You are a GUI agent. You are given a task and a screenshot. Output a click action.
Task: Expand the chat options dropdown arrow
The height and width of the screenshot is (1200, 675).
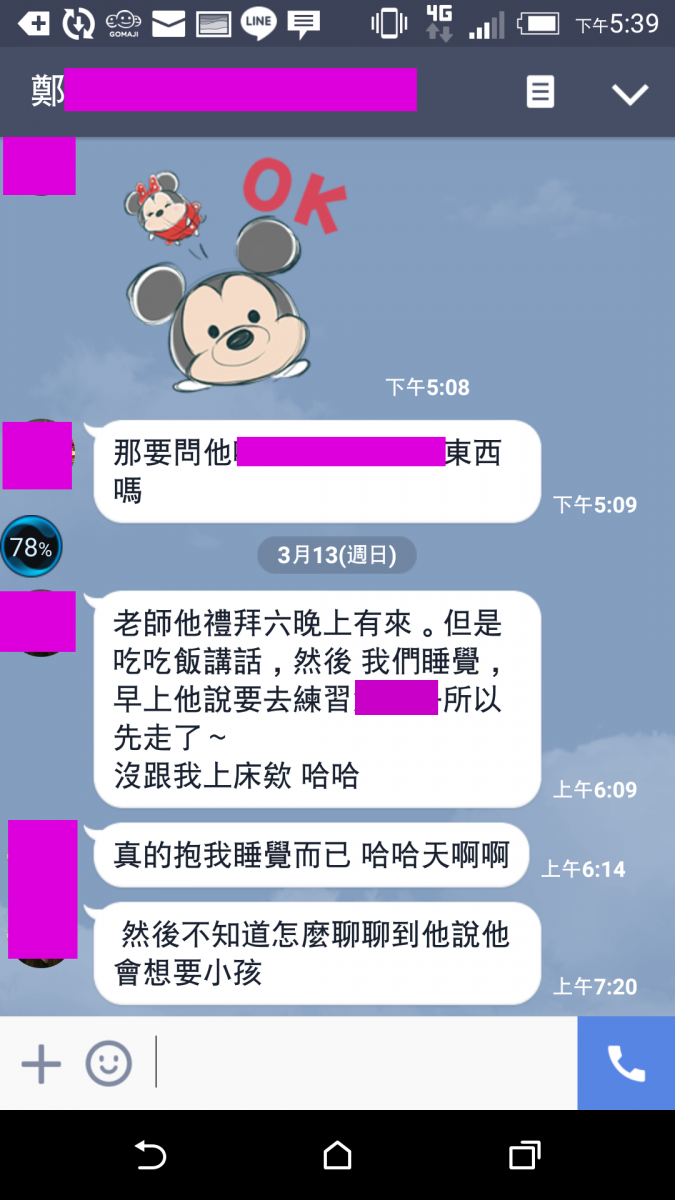(x=630, y=94)
